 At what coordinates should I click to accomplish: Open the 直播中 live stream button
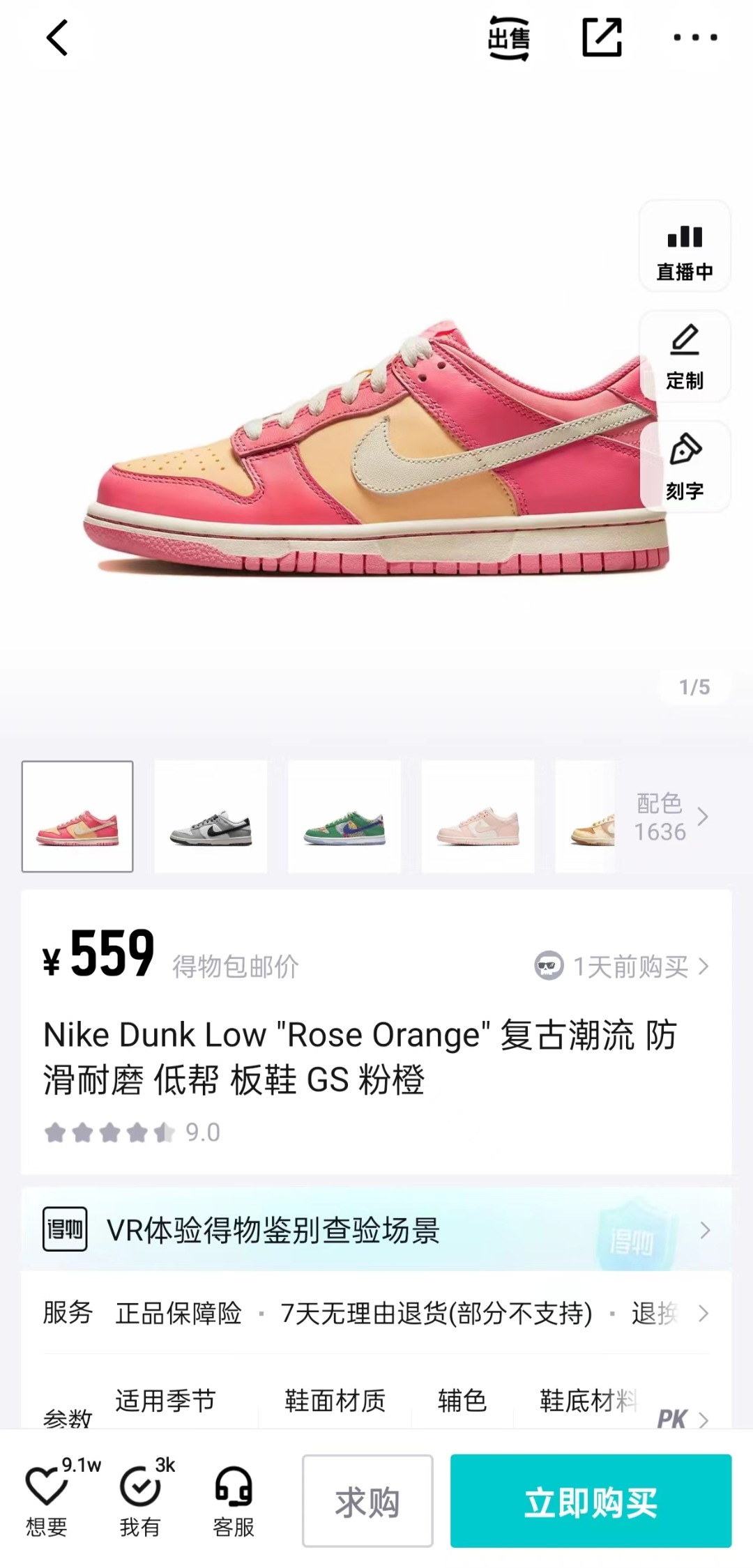(x=685, y=246)
